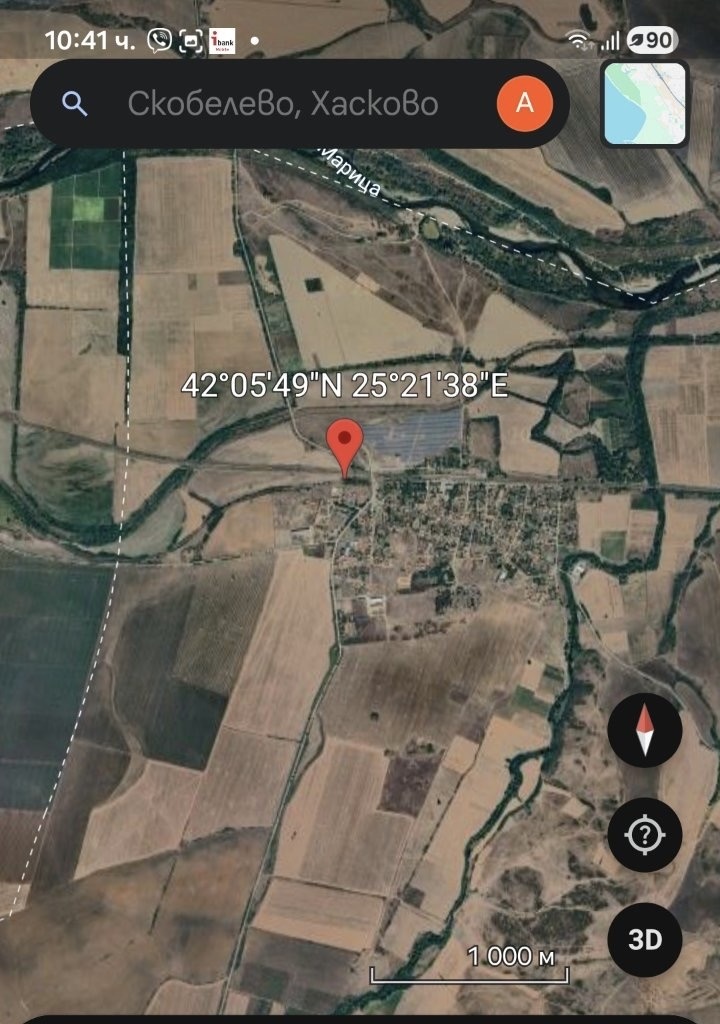The image size is (720, 1024).
Task: Switch the map into 3D view
Action: tap(643, 940)
